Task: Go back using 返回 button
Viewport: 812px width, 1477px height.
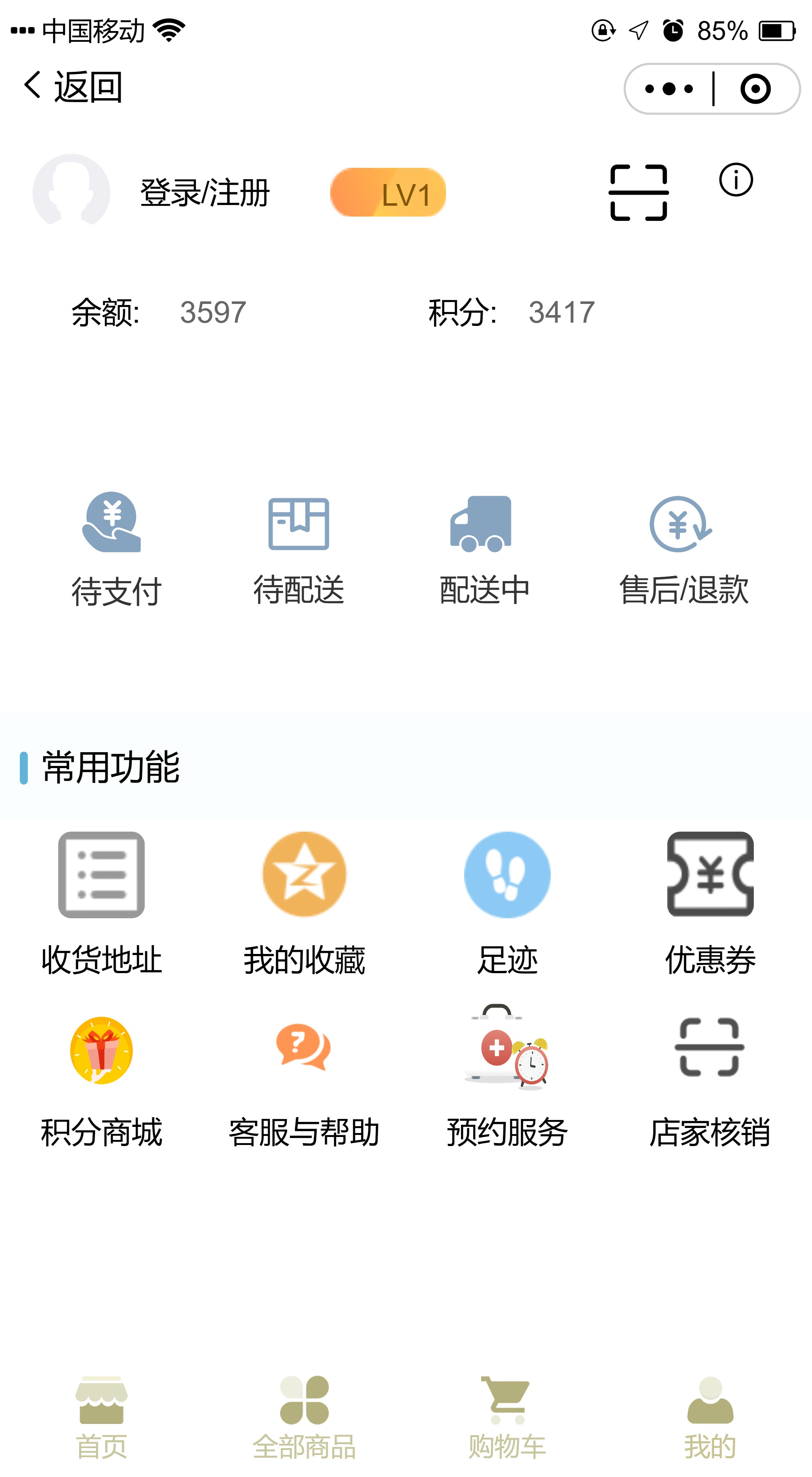Action: (x=73, y=87)
